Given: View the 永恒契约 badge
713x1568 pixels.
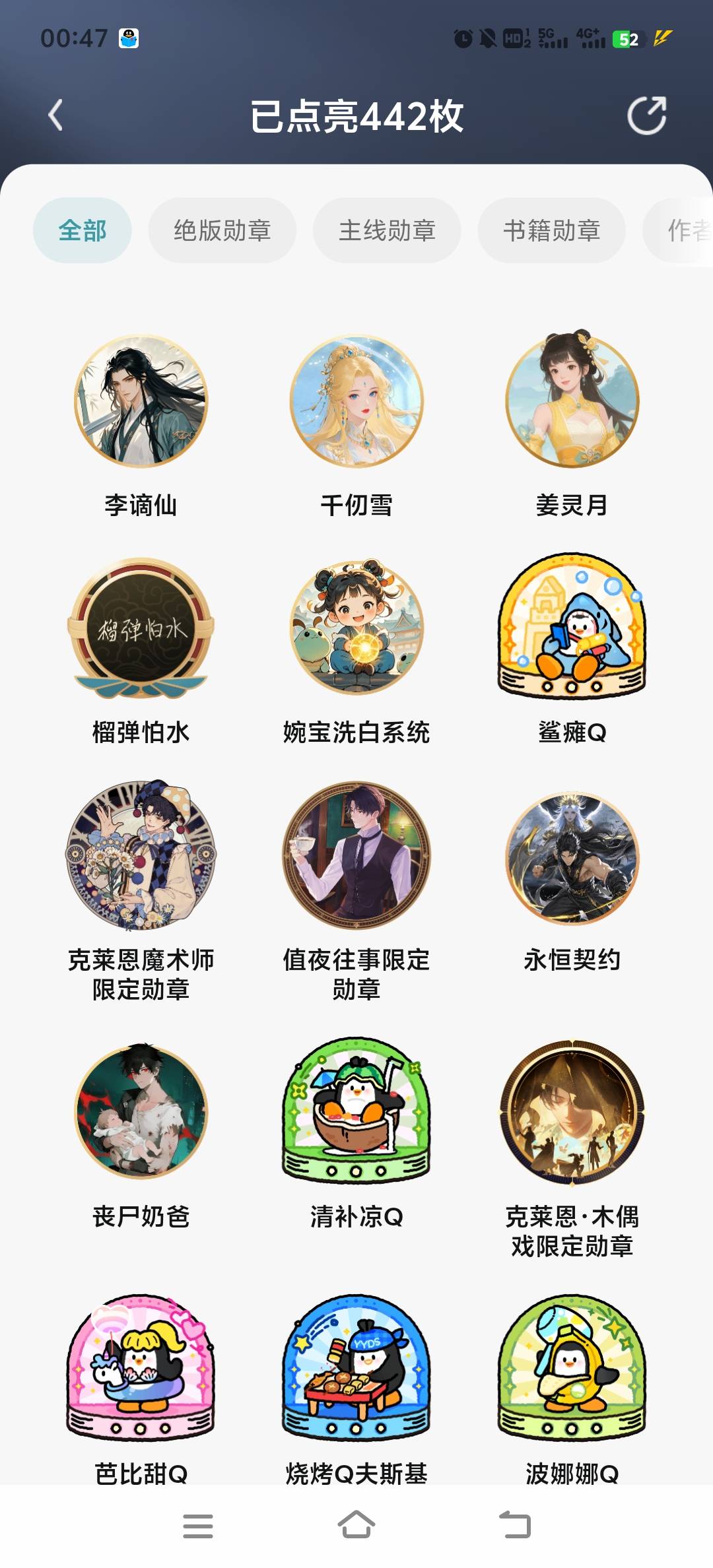Looking at the screenshot, I should pos(572,858).
